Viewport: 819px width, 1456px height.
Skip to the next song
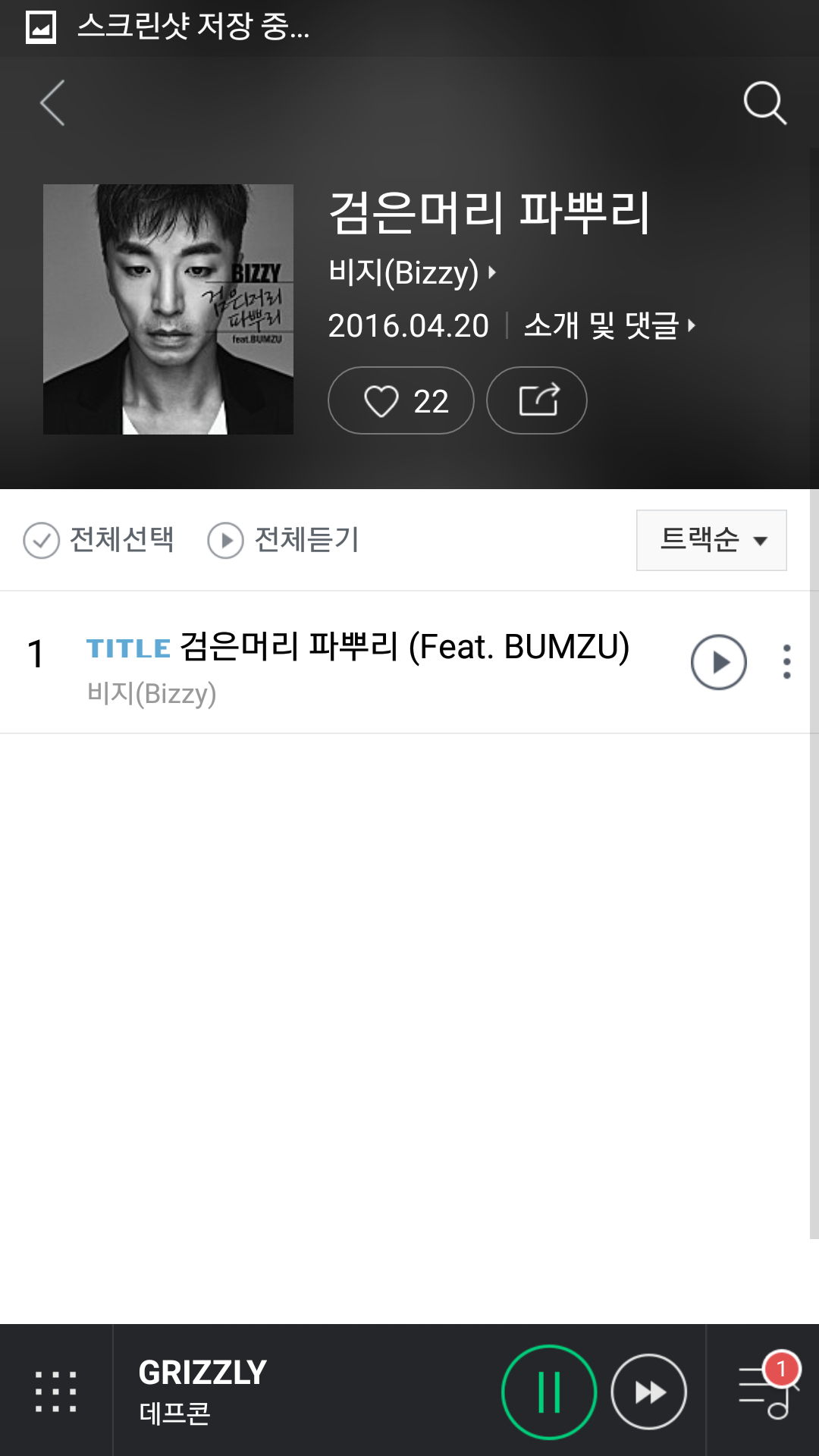[x=648, y=1392]
